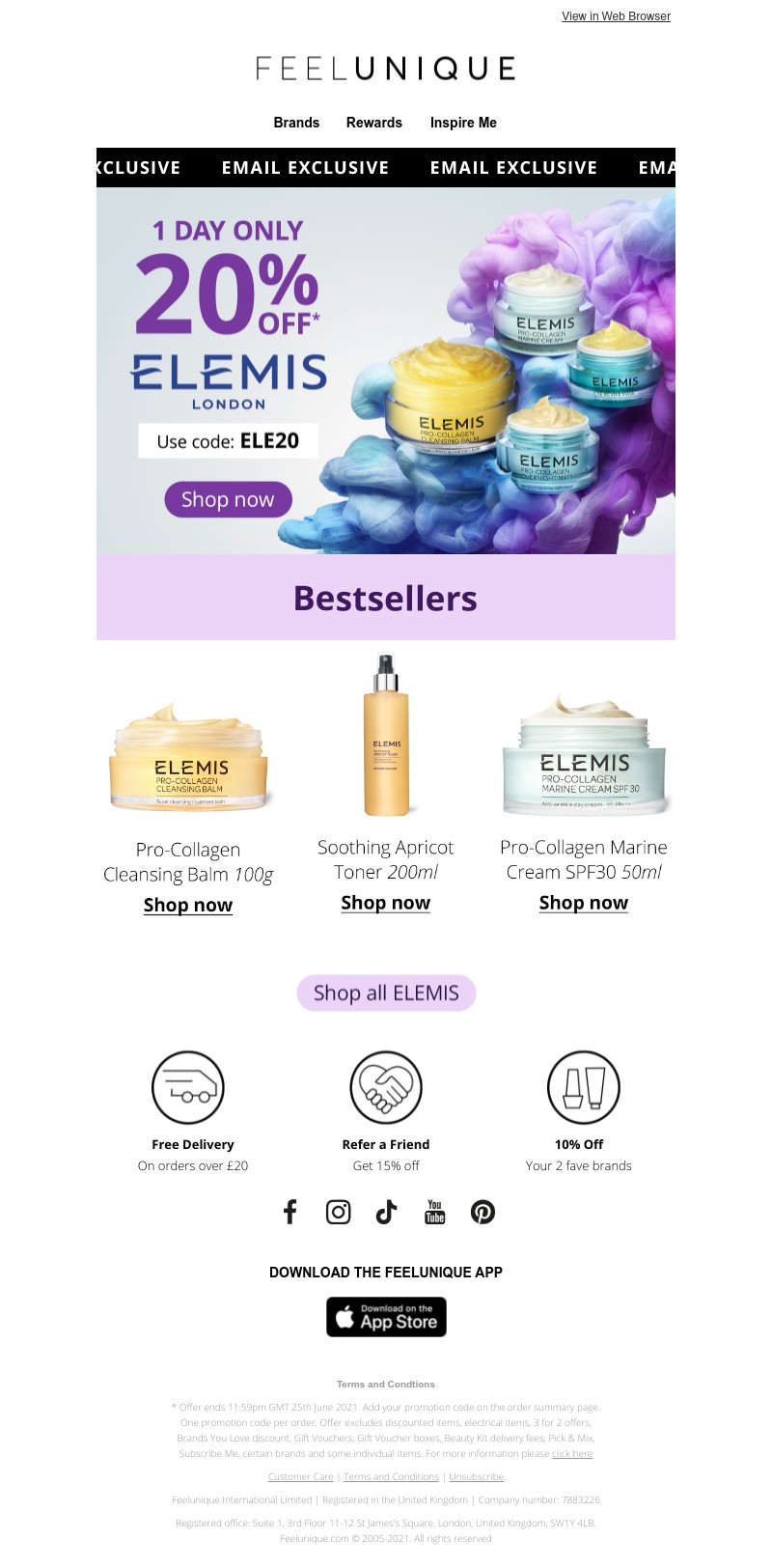
Task: Open the Refer a Friend icon
Action: tap(386, 1087)
